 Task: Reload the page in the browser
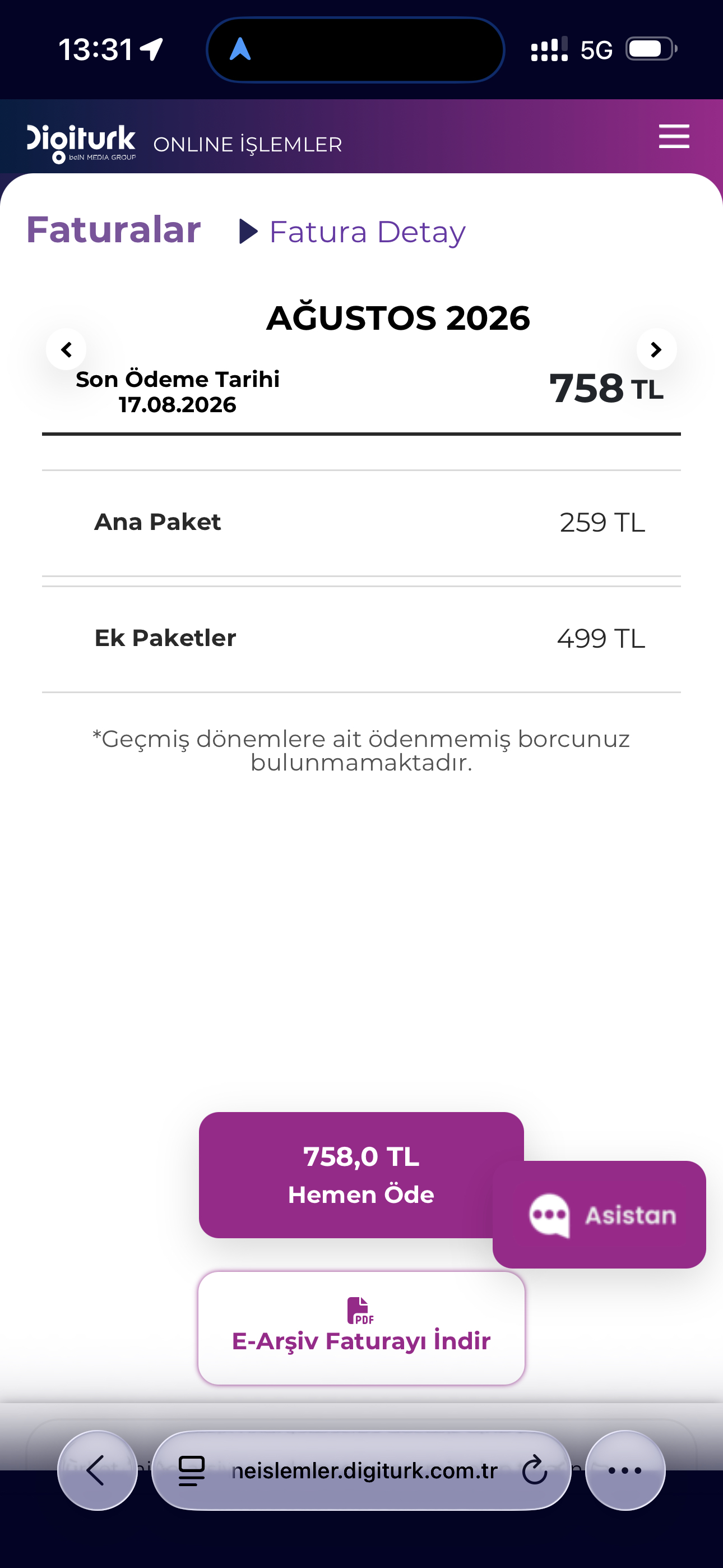coord(534,1470)
